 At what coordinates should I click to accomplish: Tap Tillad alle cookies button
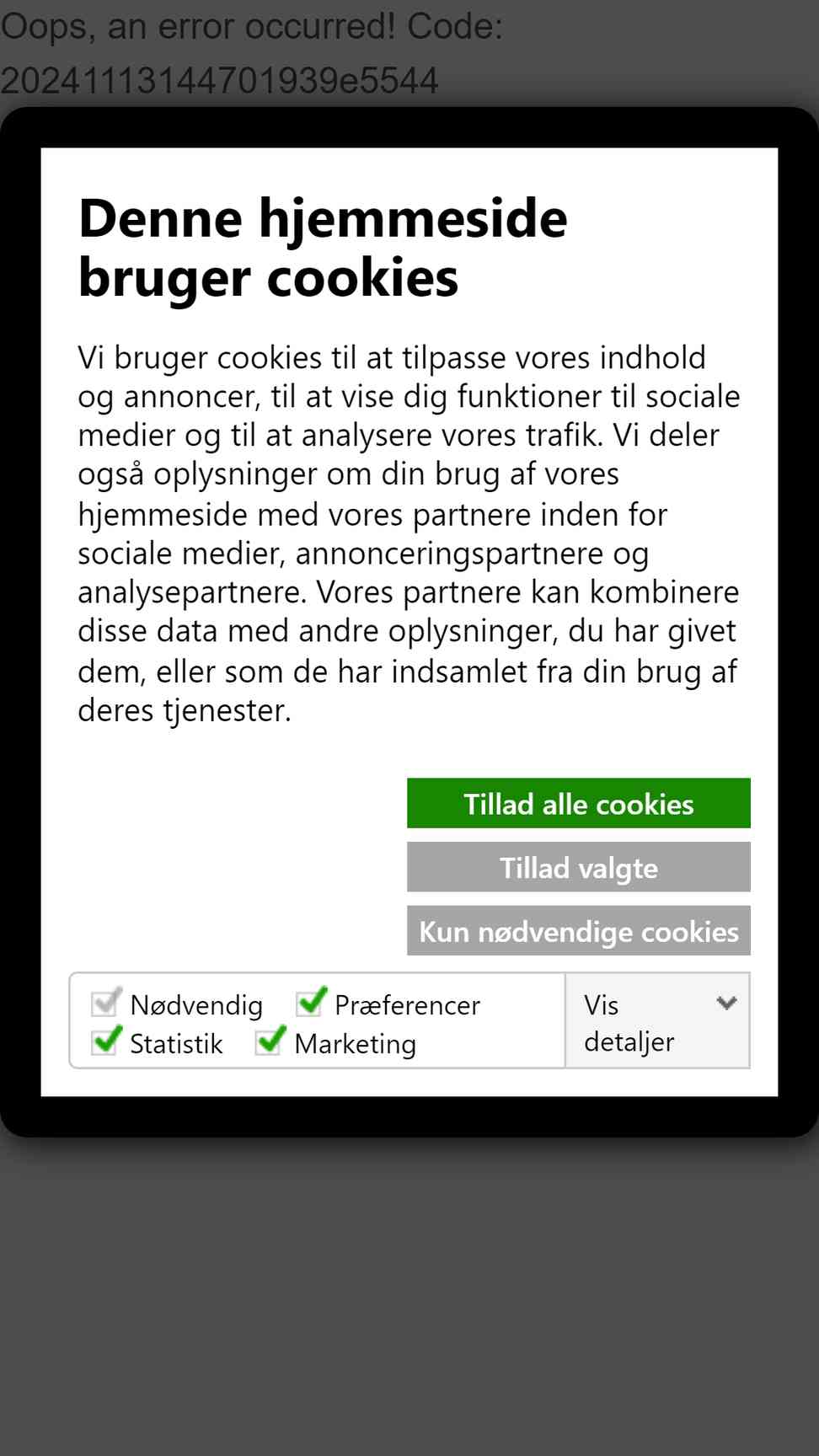[578, 803]
